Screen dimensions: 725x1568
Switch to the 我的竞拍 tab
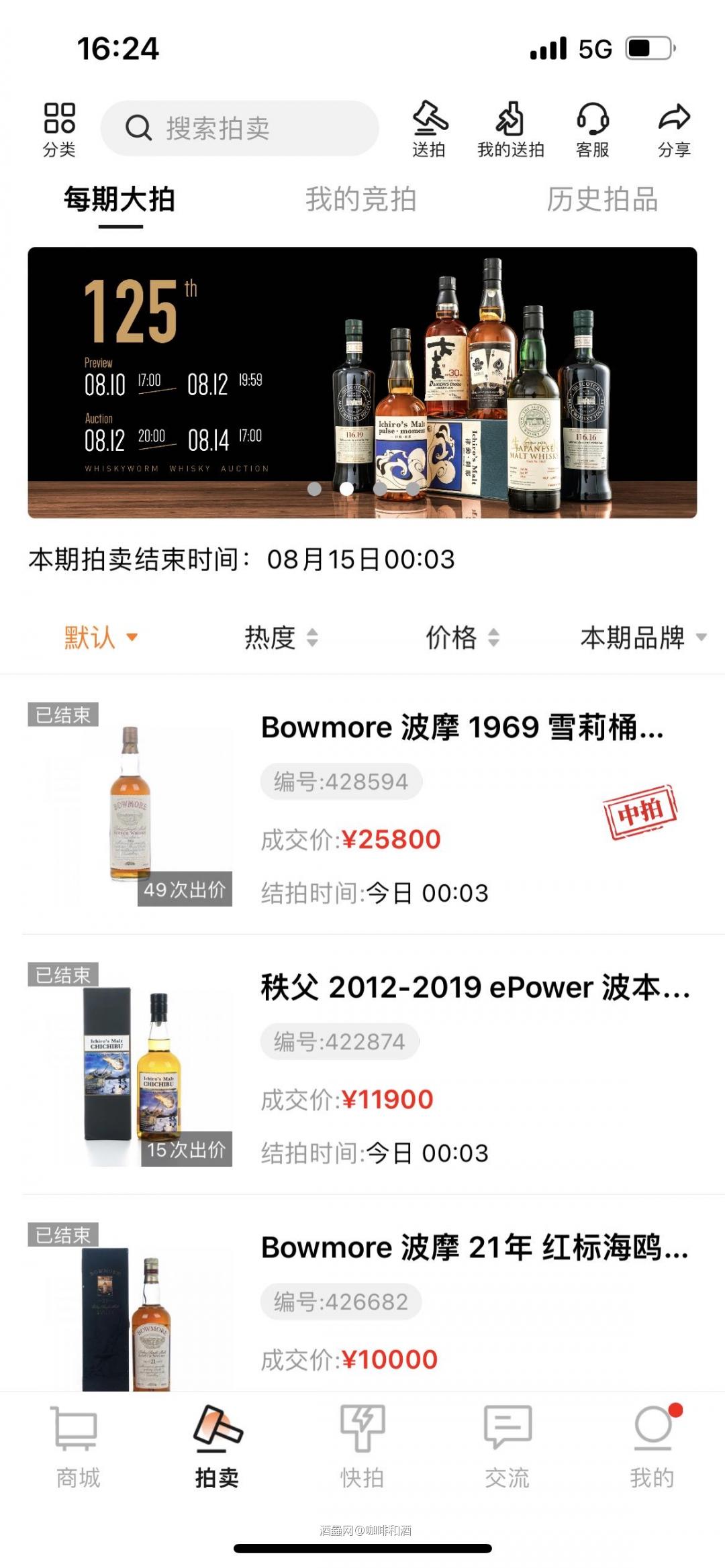pyautogui.click(x=362, y=199)
